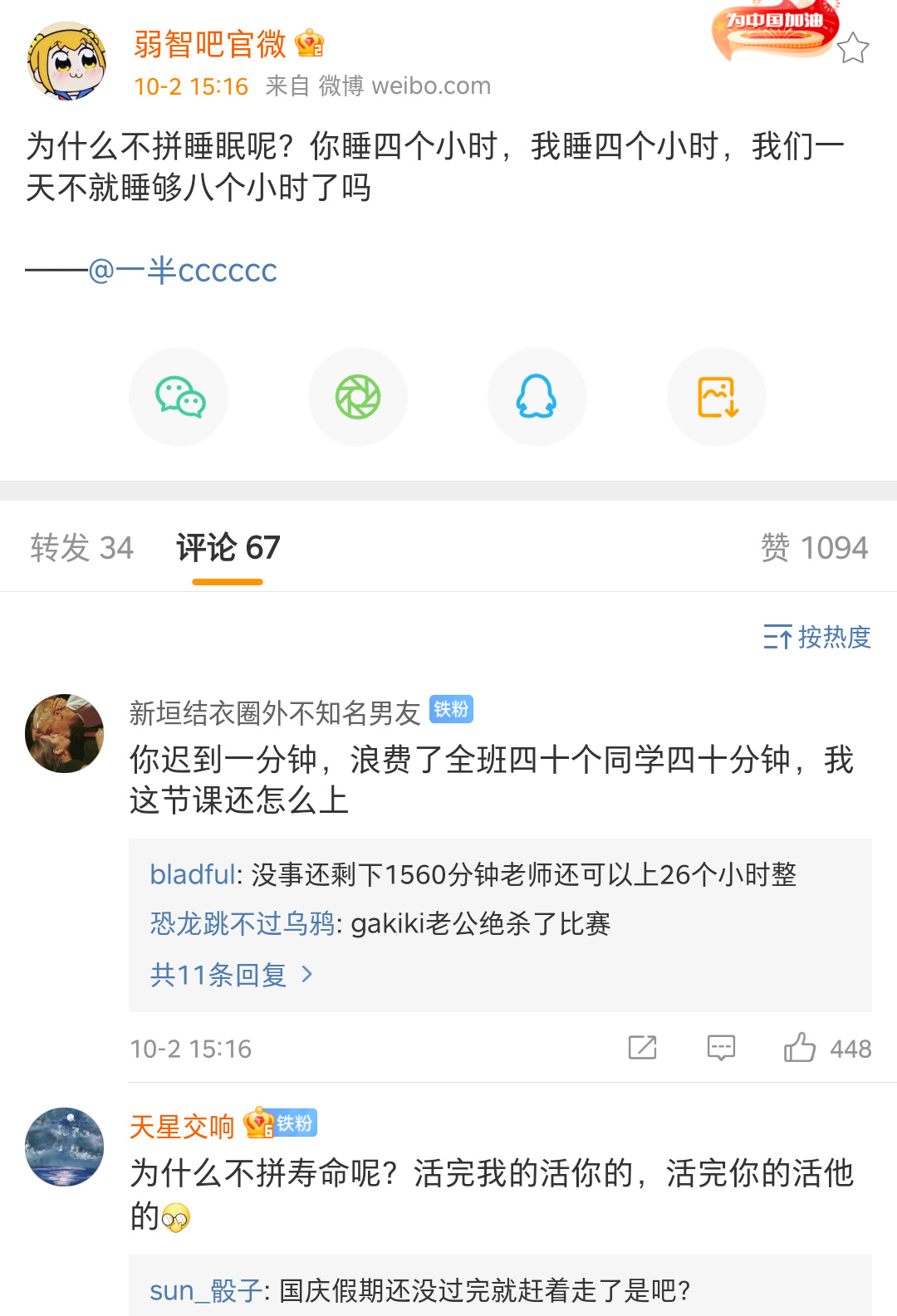This screenshot has height=1316, width=897.
Task: Open 新垣结衣圈外不知名男友 avatar
Action: pyautogui.click(x=65, y=734)
